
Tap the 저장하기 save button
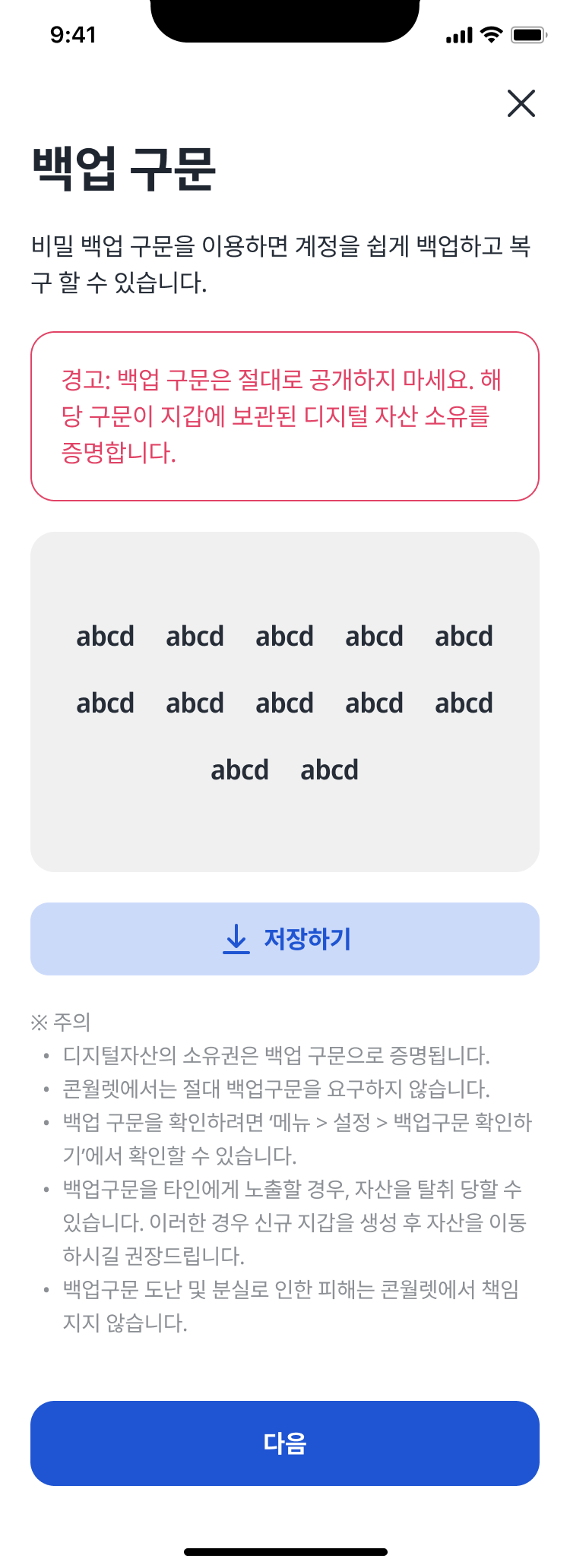coord(285,939)
